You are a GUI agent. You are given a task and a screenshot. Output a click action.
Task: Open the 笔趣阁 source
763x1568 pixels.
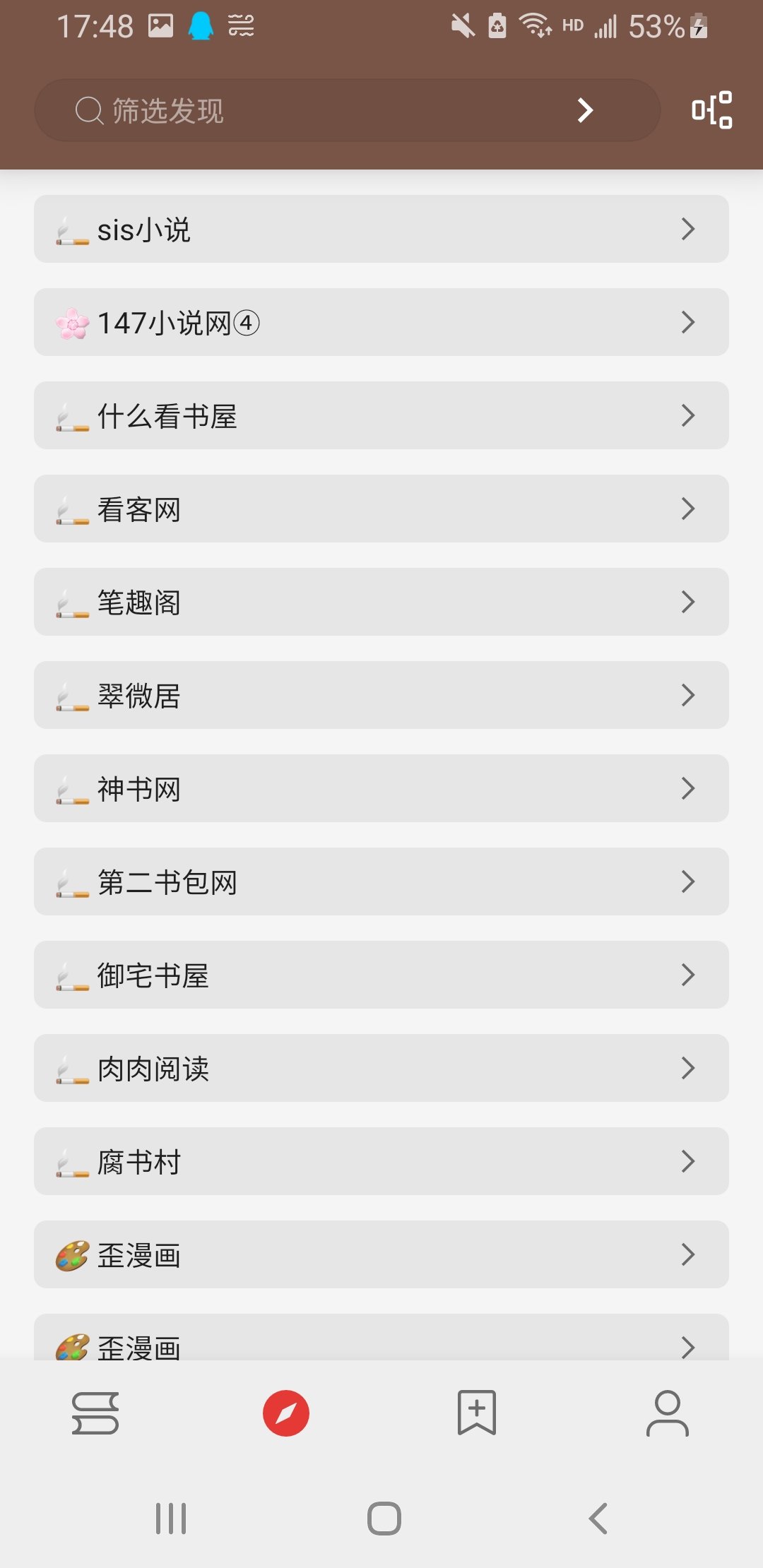(x=381, y=602)
